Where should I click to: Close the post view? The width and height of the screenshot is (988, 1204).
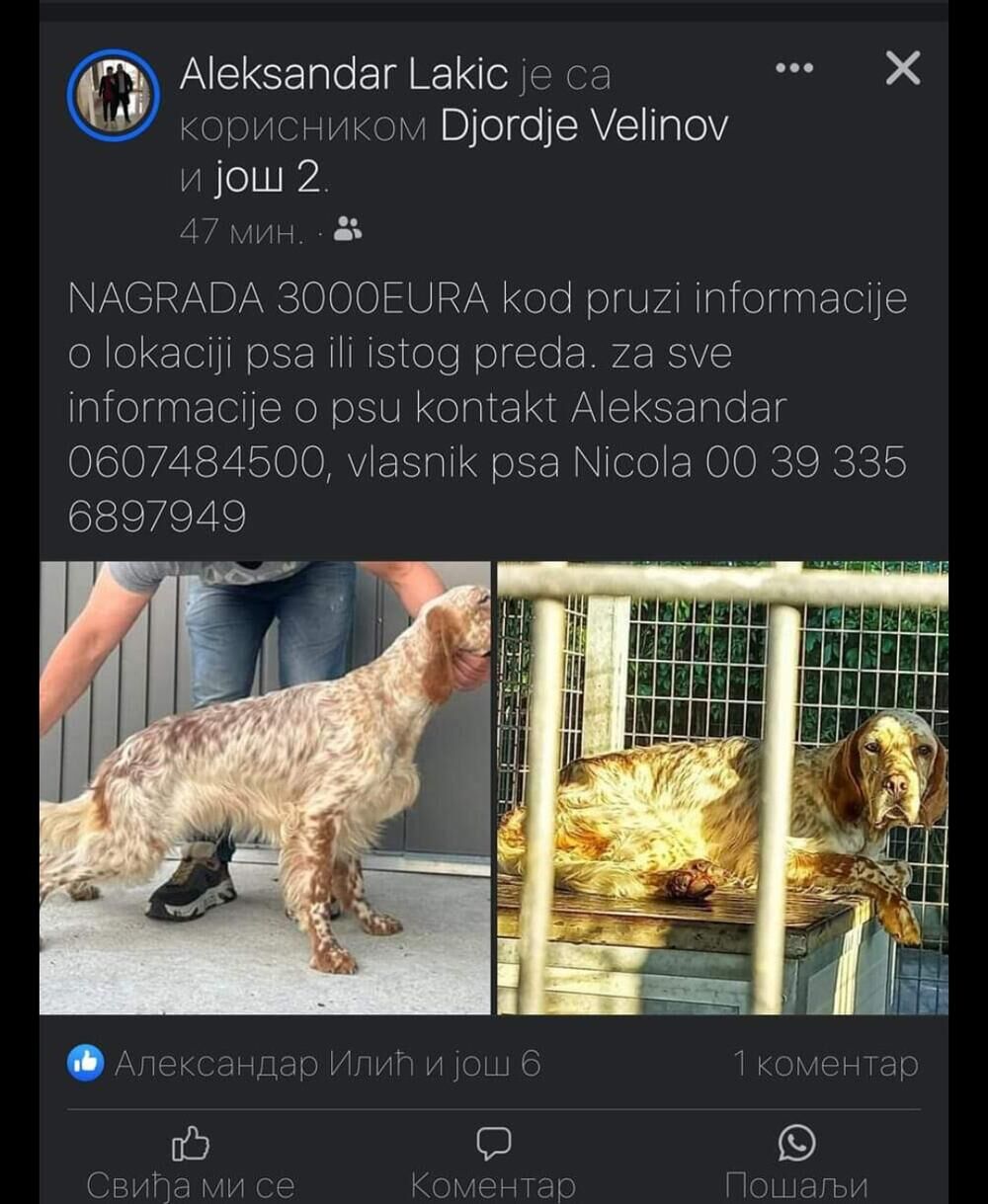click(902, 68)
